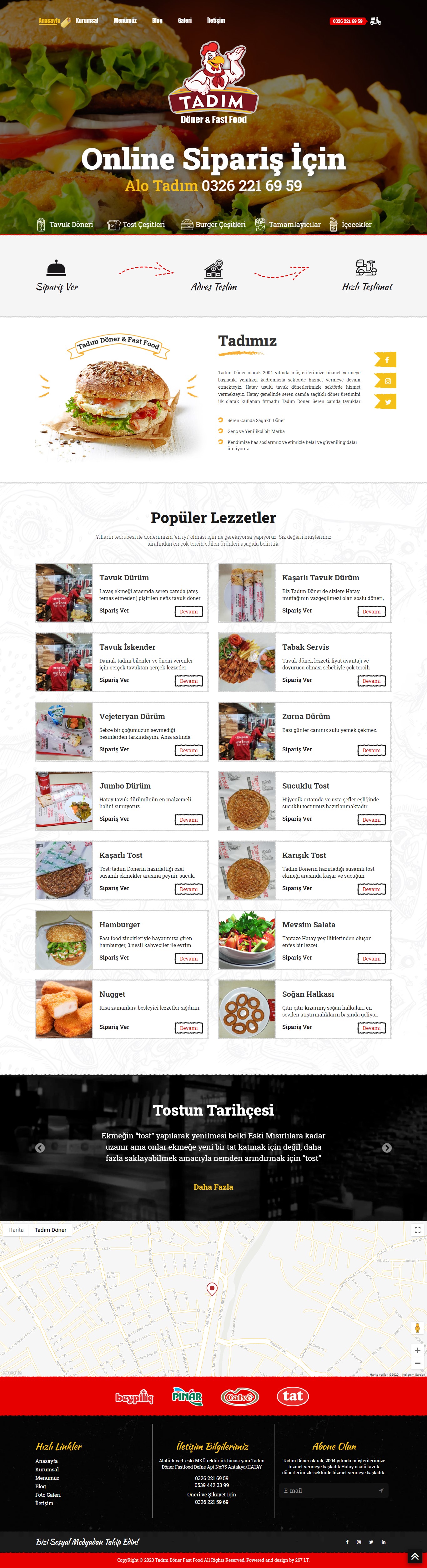The height and width of the screenshot is (1568, 427).
Task: Open the Kurumsal menu item
Action: 87,21
